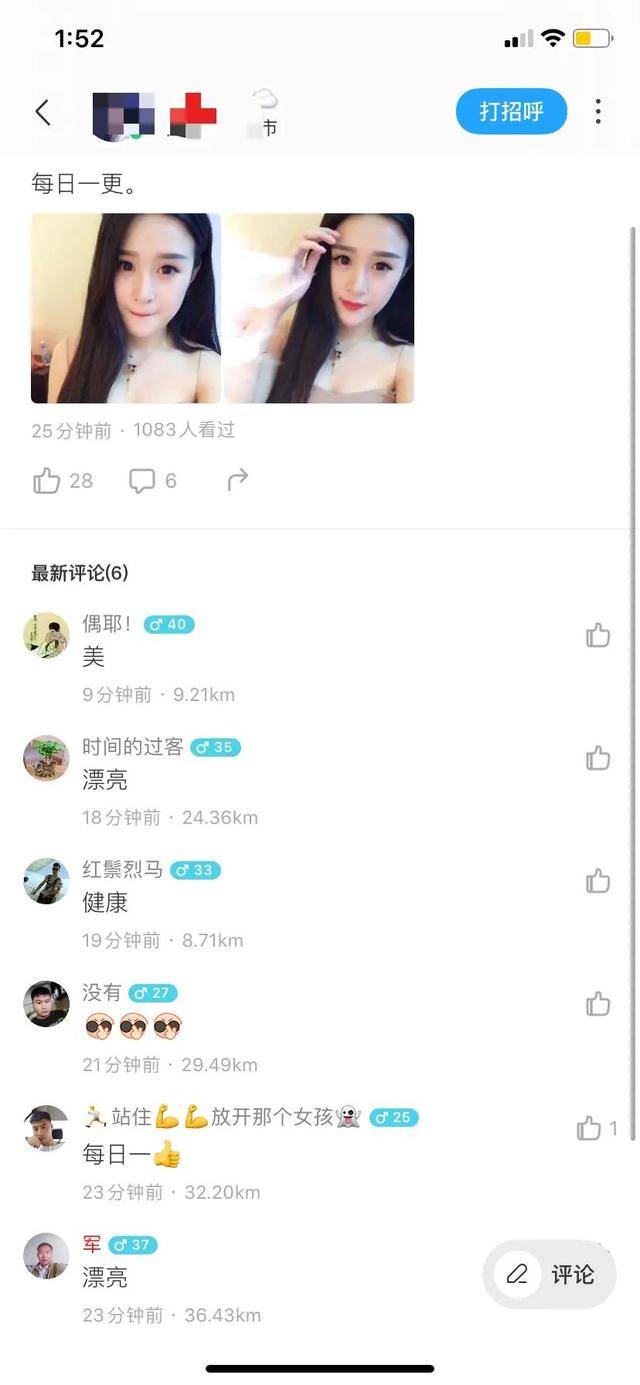Image resolution: width=640 pixels, height=1385 pixels.
Task: Tap the 打招呼 greeting button
Action: click(x=511, y=111)
